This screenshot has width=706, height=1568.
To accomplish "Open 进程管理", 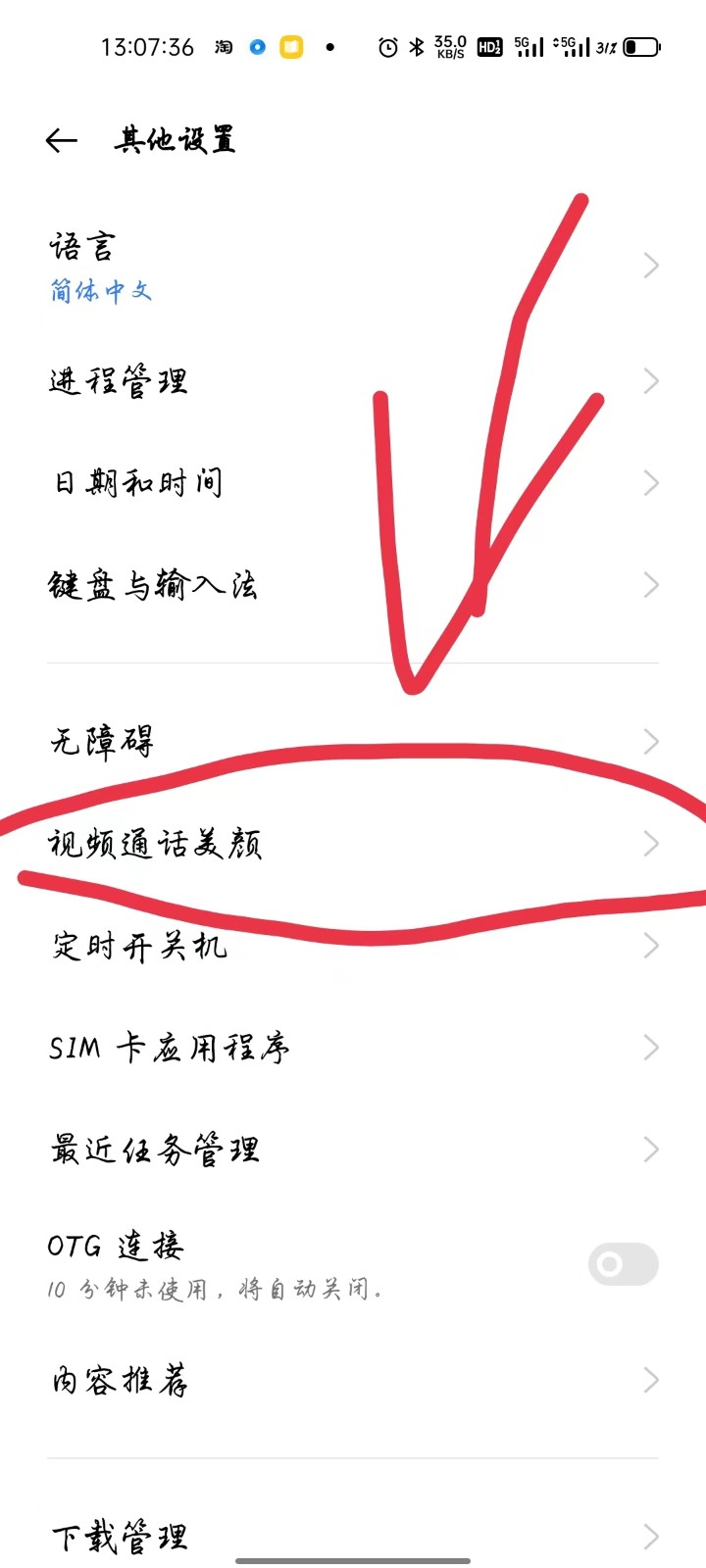I will (x=353, y=381).
